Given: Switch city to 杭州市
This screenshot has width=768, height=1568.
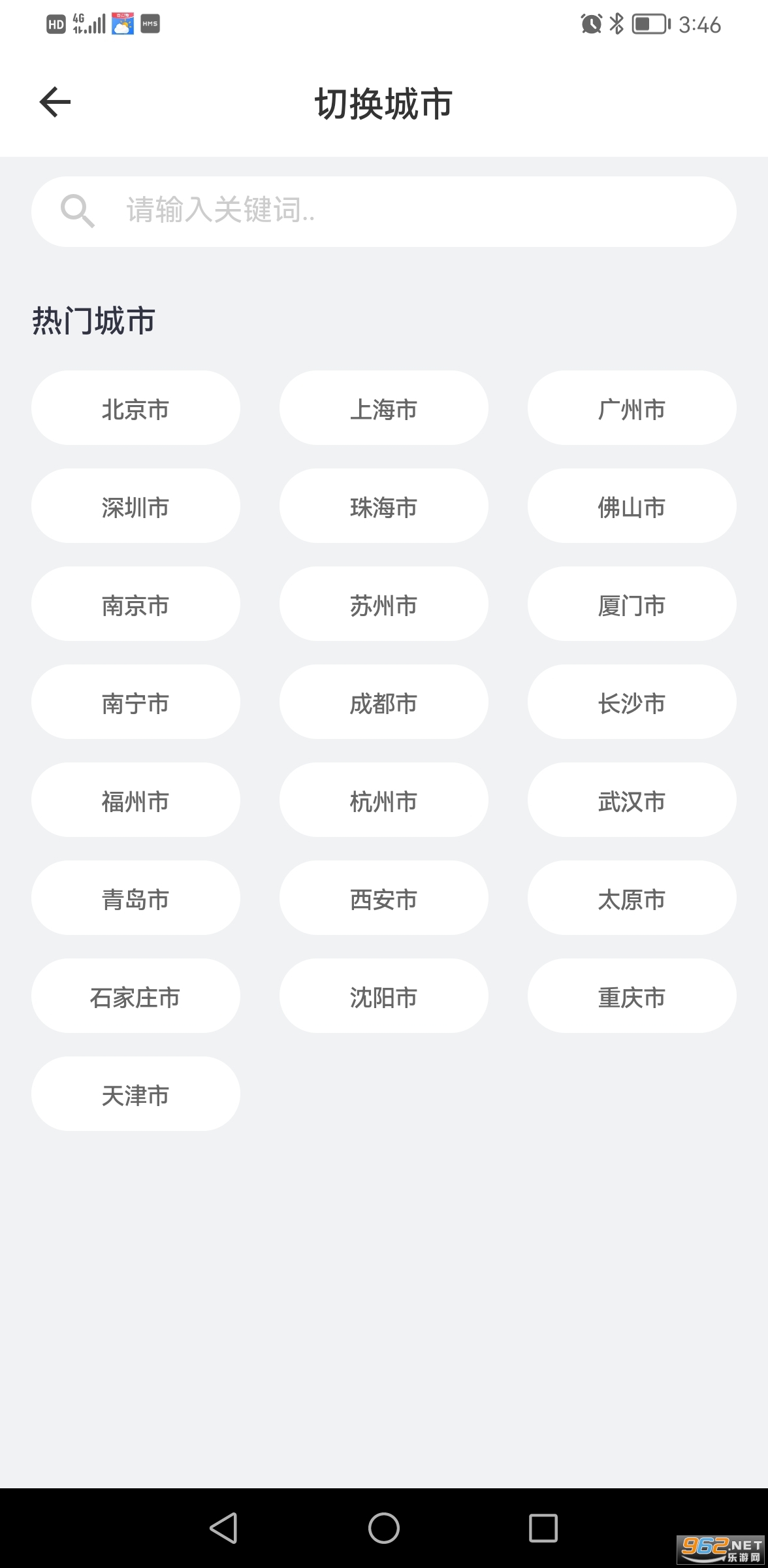Looking at the screenshot, I should click(x=383, y=800).
